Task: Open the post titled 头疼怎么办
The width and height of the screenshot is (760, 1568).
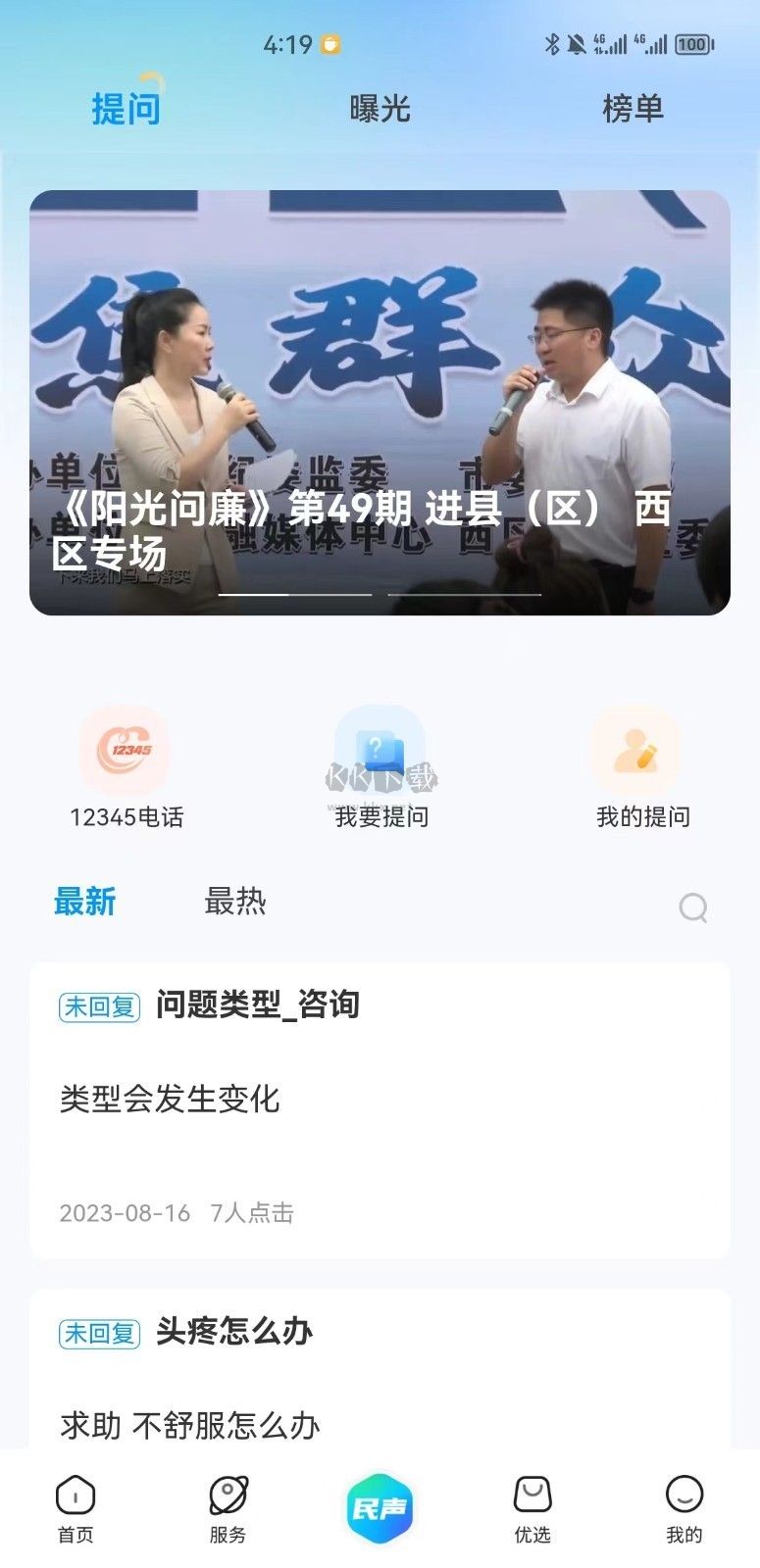Action: point(231,1331)
